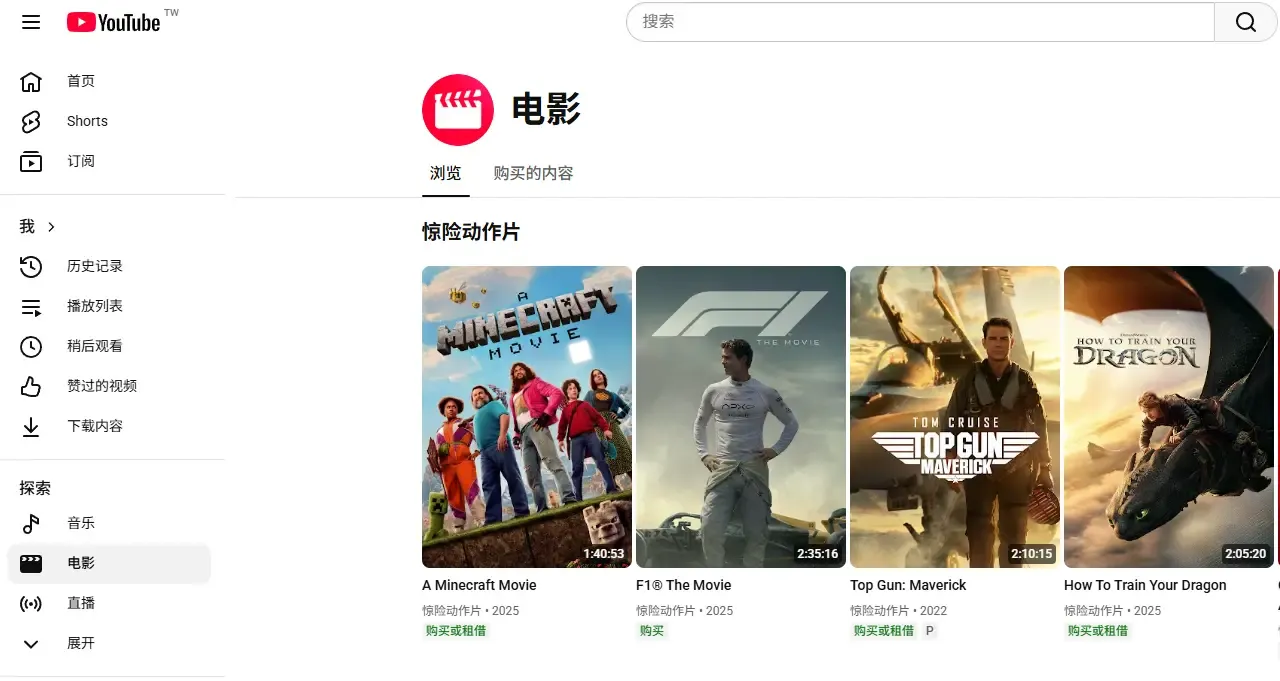Open the 我 section

[38, 227]
